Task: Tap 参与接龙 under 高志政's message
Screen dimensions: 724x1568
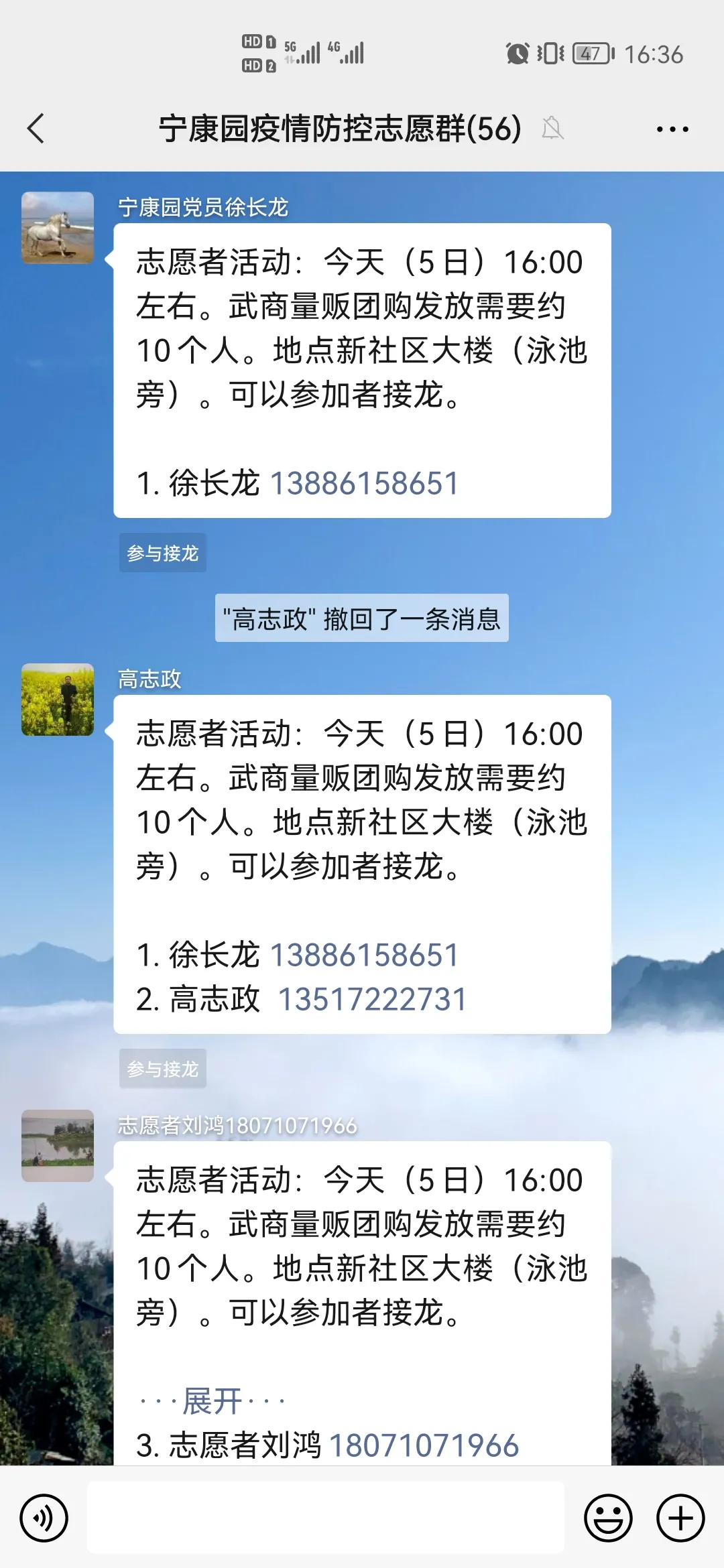Action: (163, 1069)
